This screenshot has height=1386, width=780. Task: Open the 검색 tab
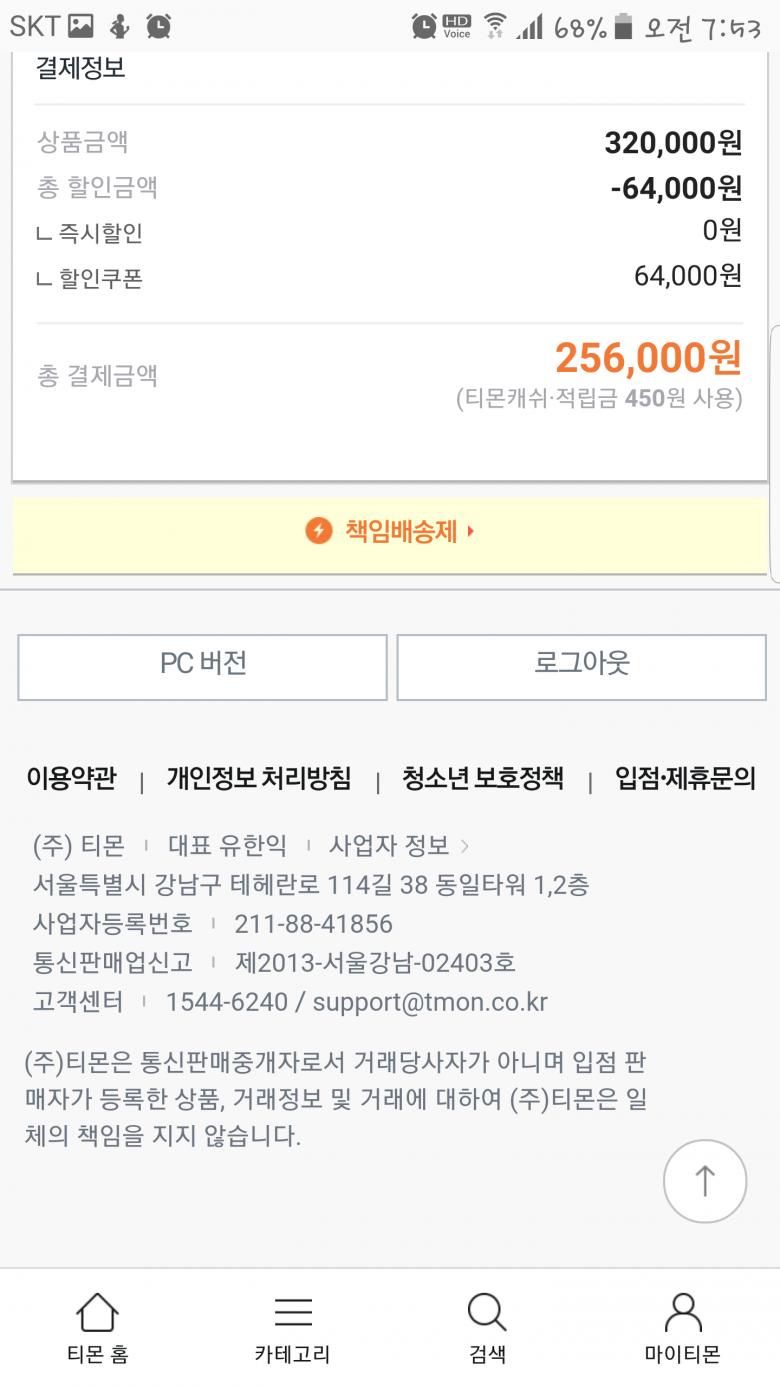click(x=487, y=1328)
